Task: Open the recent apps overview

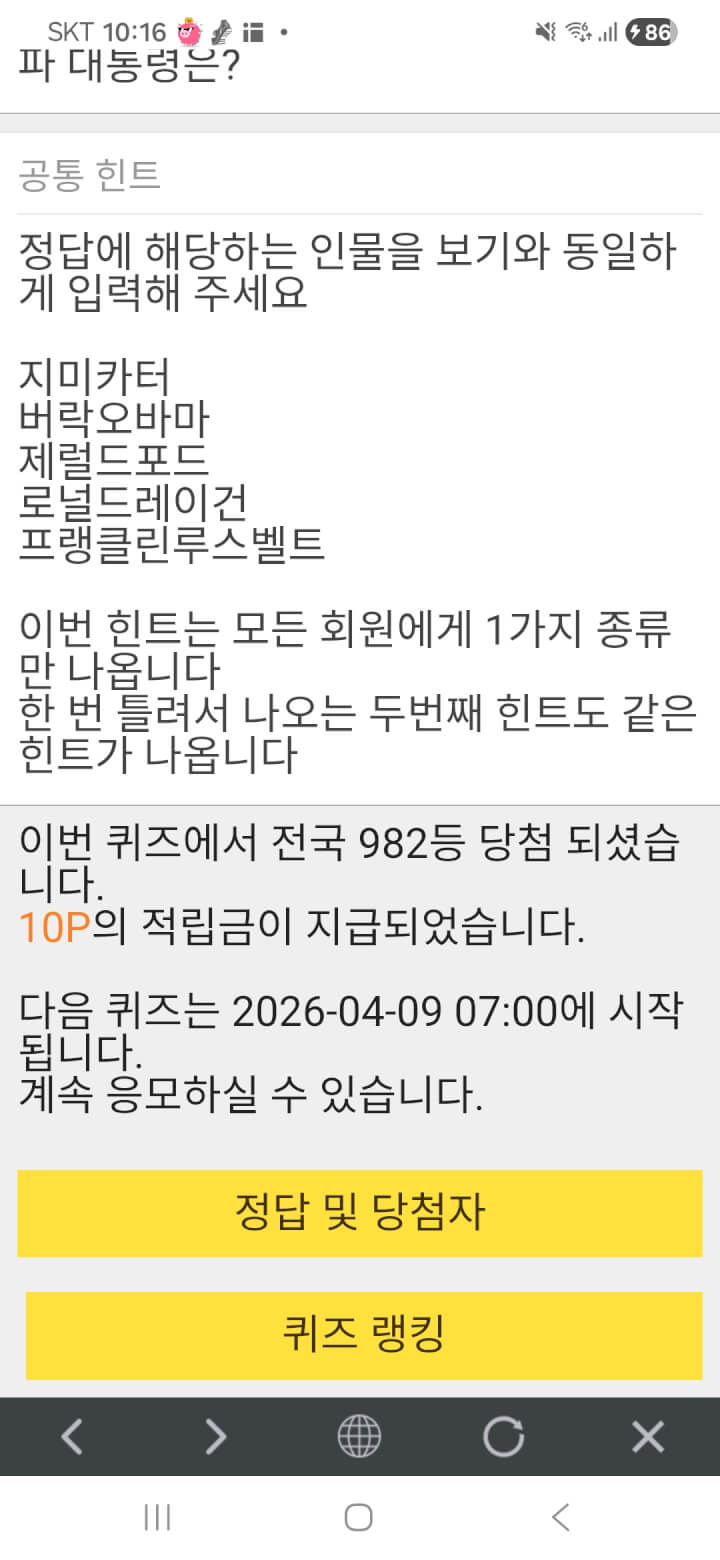Action: 157,1517
